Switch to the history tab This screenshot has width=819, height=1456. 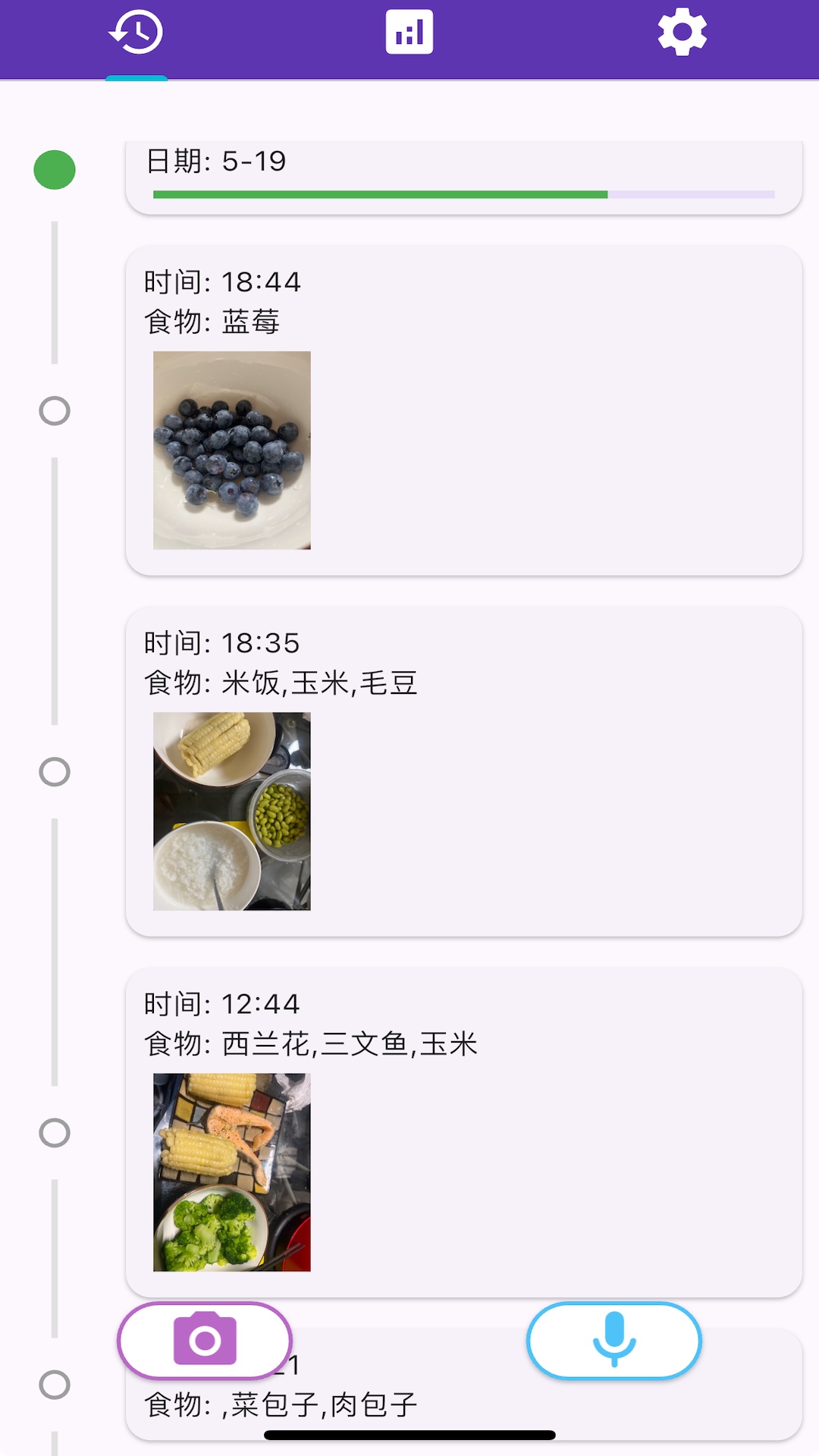(x=136, y=33)
